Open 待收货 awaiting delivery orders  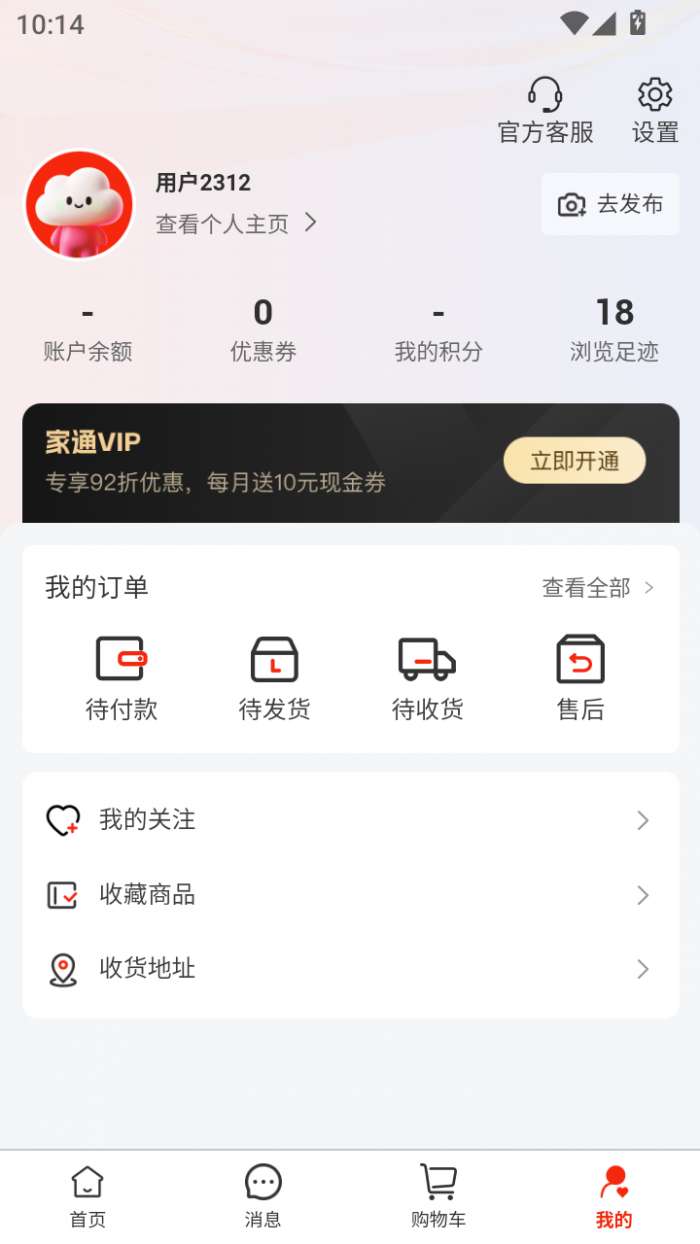click(x=427, y=678)
